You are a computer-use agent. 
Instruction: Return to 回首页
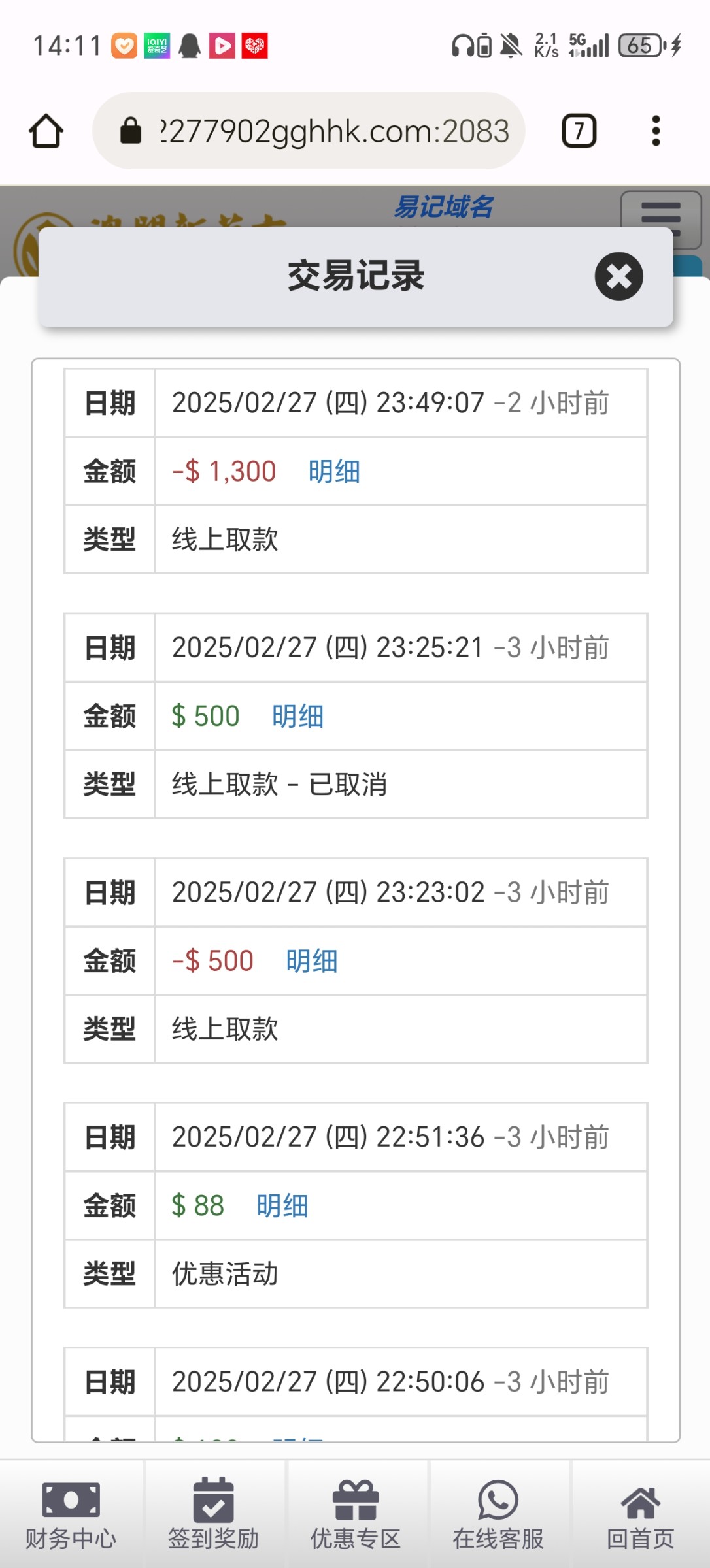[641, 1514]
